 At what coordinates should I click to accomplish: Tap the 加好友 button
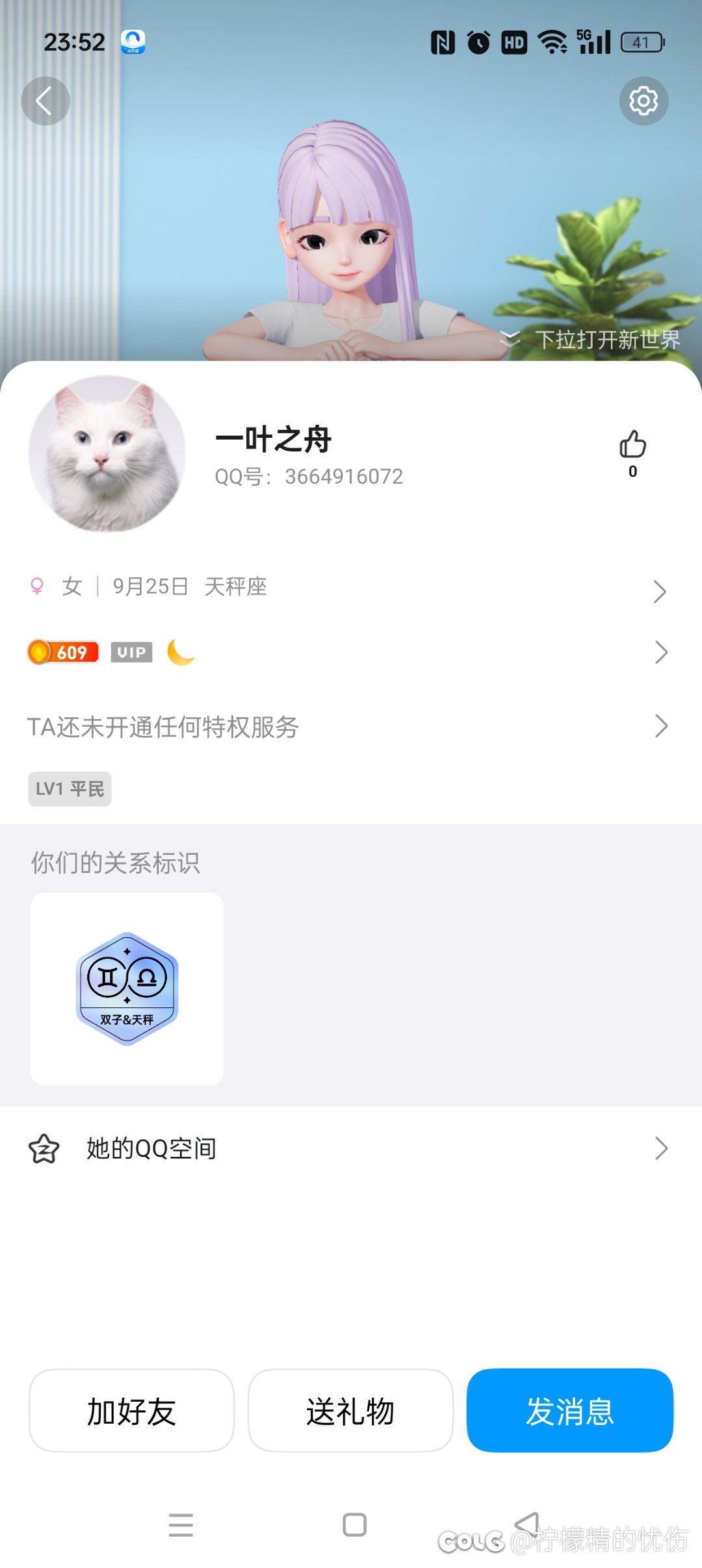click(131, 1411)
